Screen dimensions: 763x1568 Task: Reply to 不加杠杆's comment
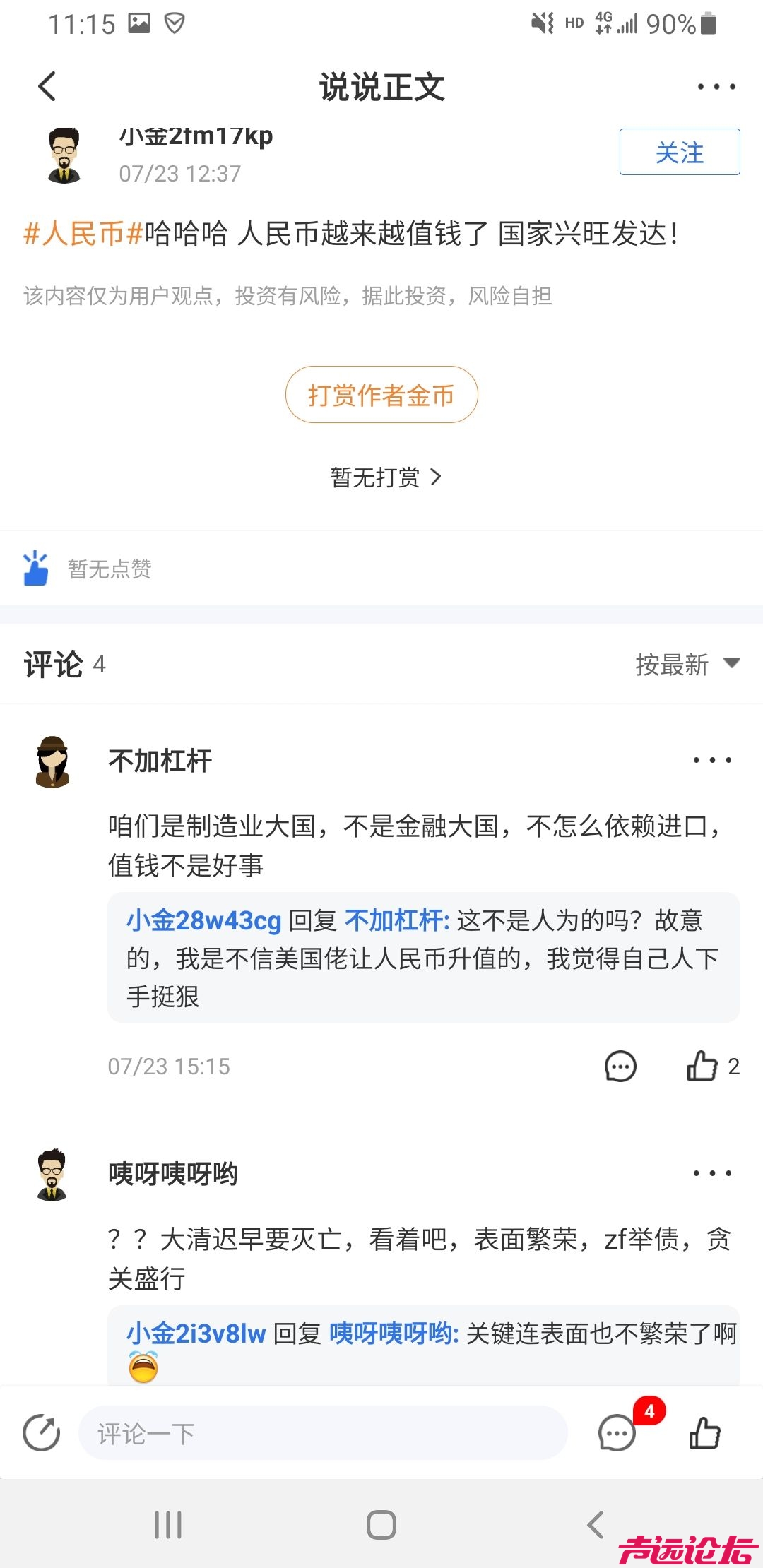pyautogui.click(x=620, y=1067)
